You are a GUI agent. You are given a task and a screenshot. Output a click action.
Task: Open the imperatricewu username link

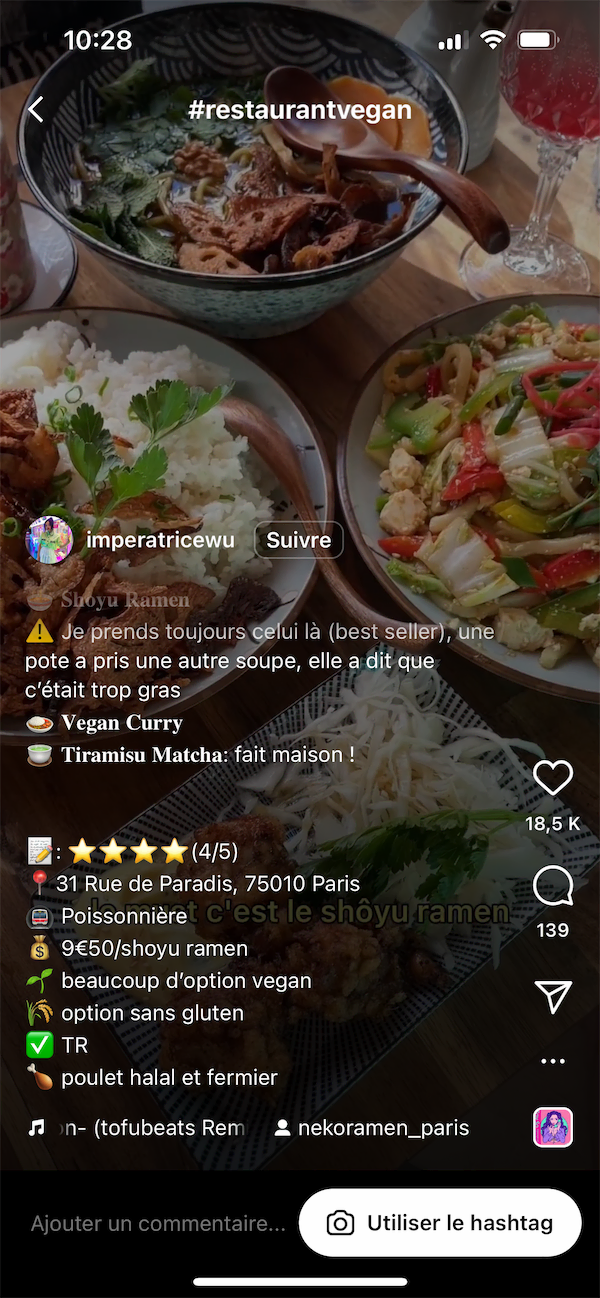click(x=160, y=540)
